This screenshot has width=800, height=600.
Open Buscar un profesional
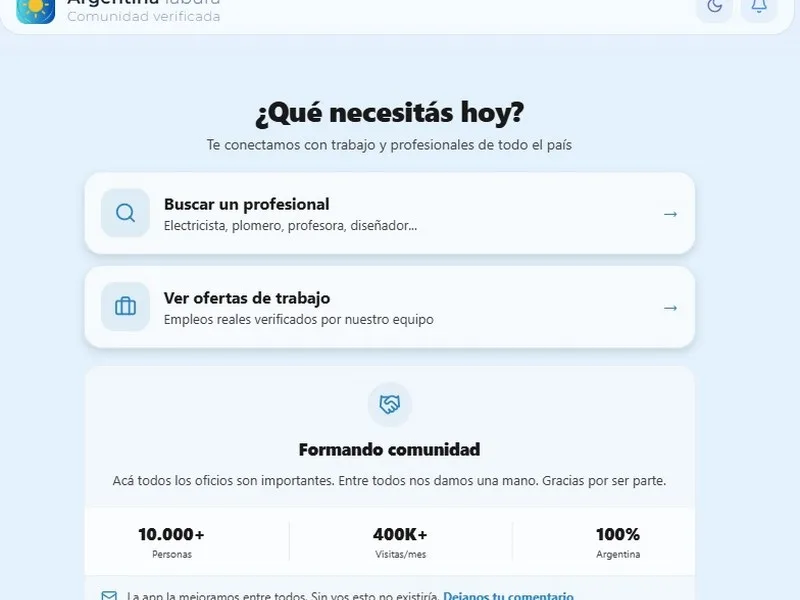(x=389, y=213)
